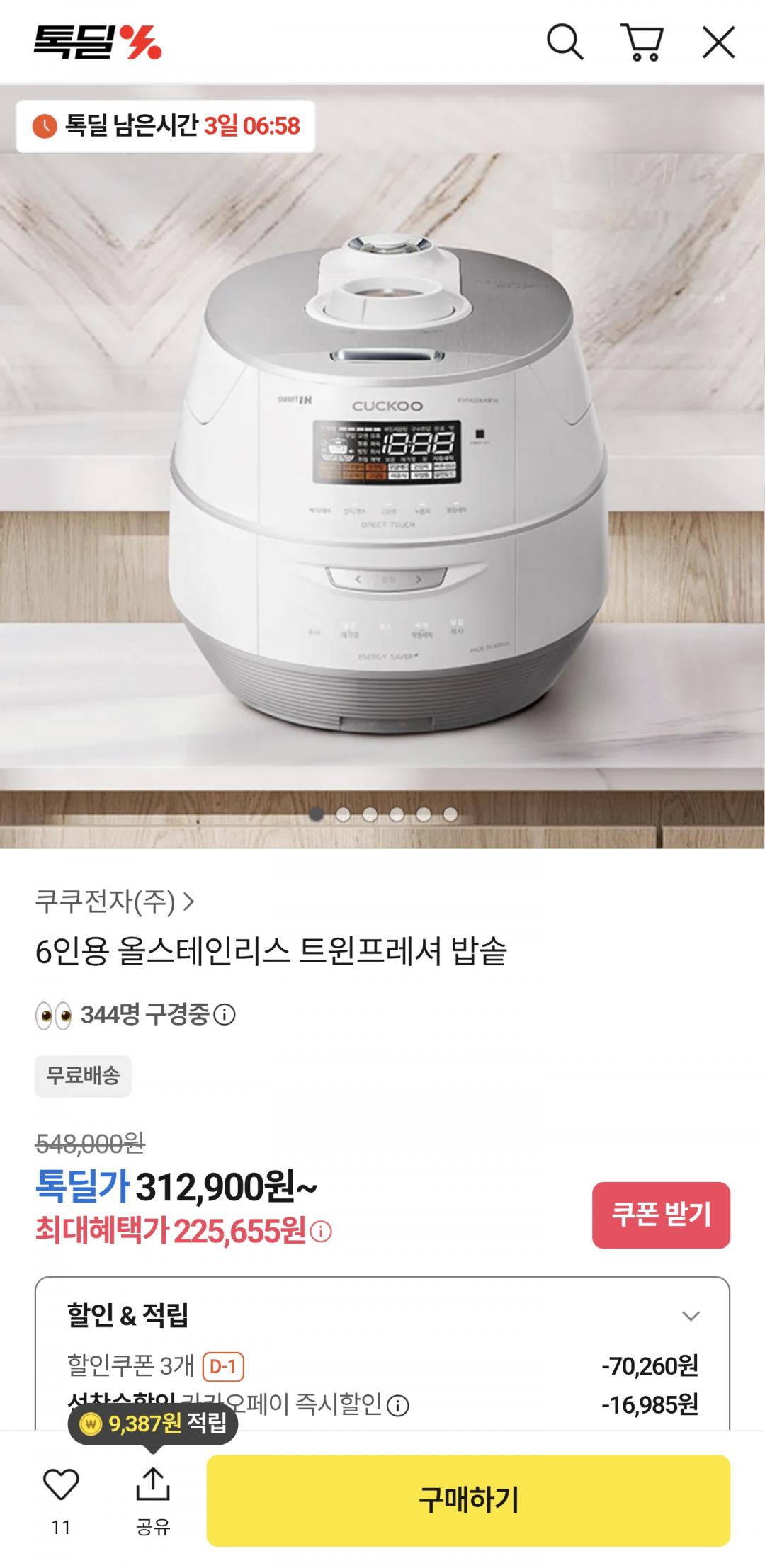Viewport: 765px width, 1568px height.
Task: Open the shopping cart
Action: 642,42
